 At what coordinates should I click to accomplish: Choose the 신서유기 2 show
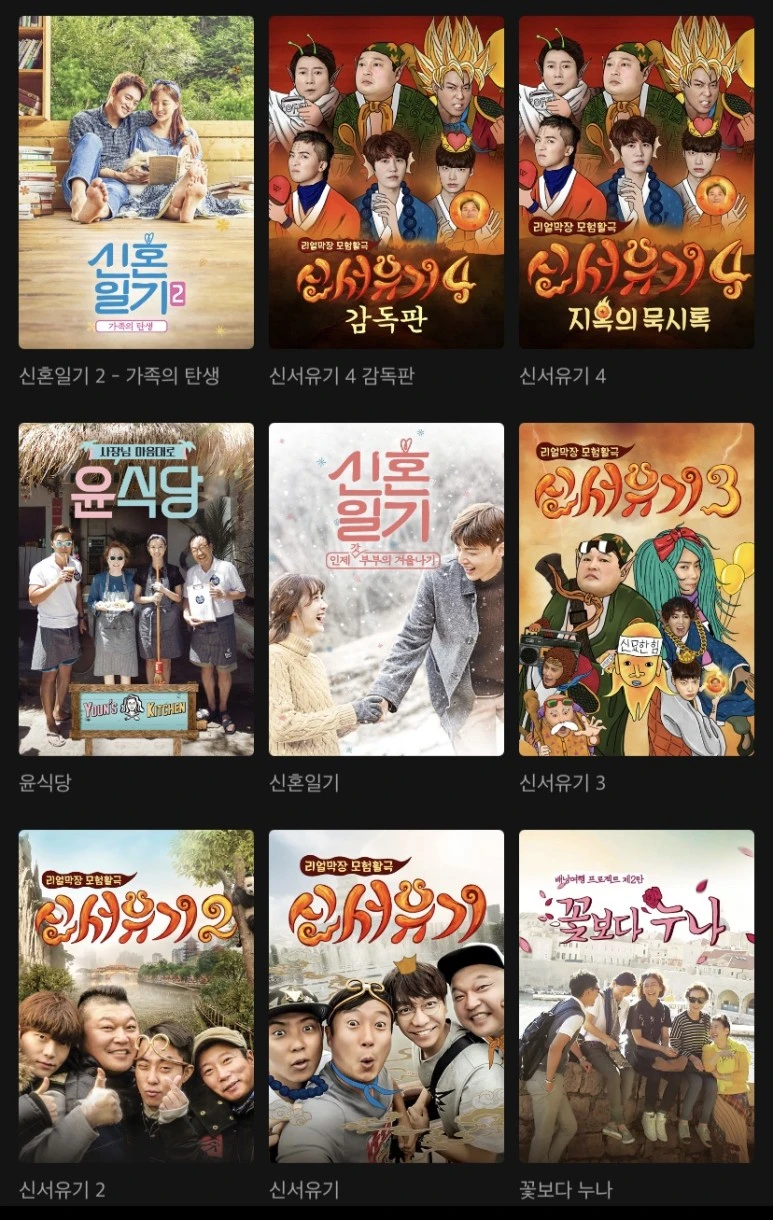[x=136, y=996]
